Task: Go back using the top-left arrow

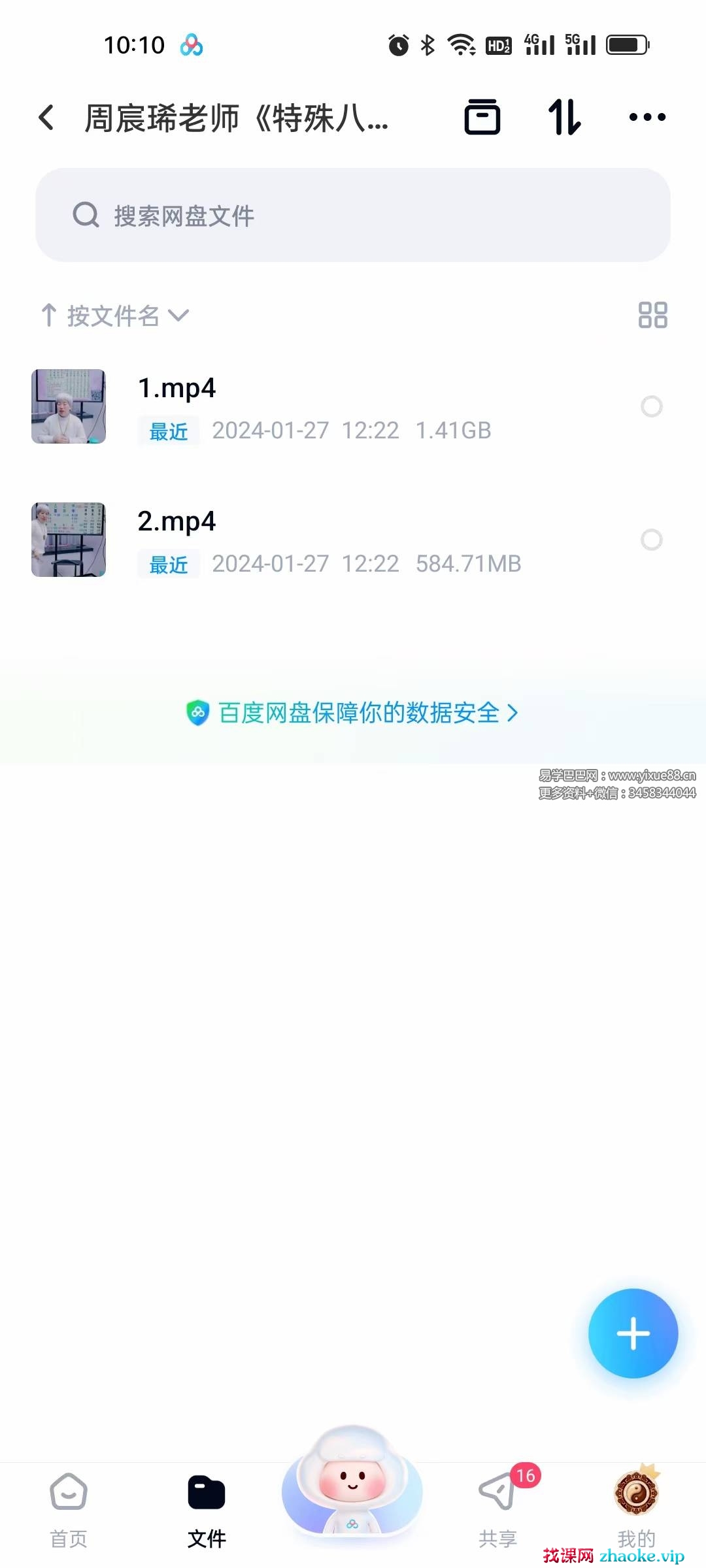Action: tap(46, 118)
